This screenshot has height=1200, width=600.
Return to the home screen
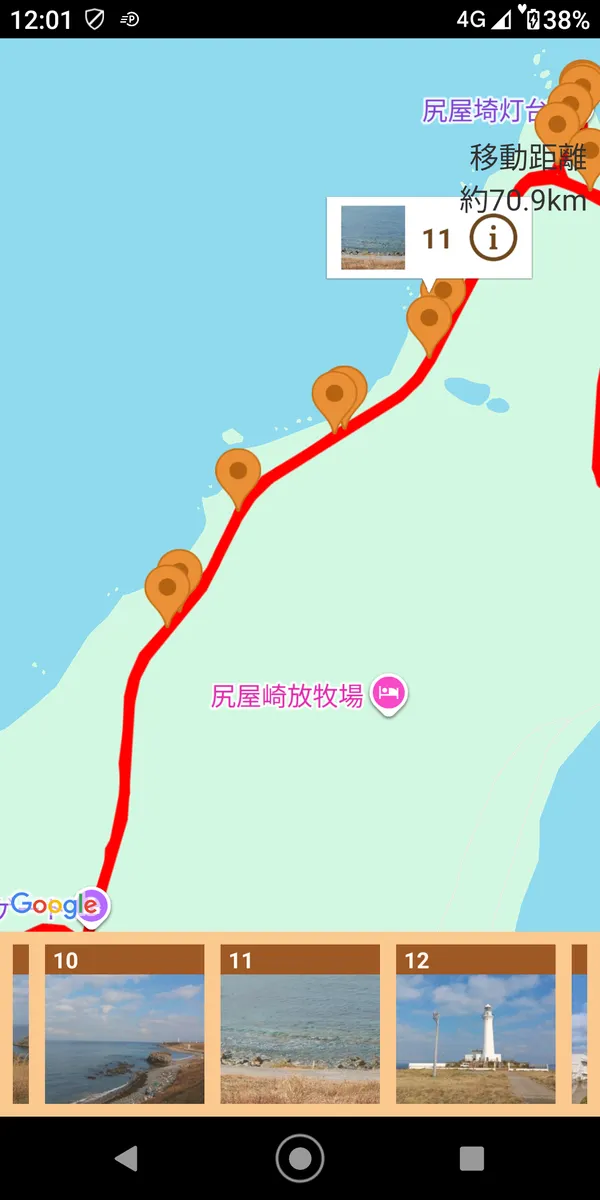pyautogui.click(x=300, y=1158)
